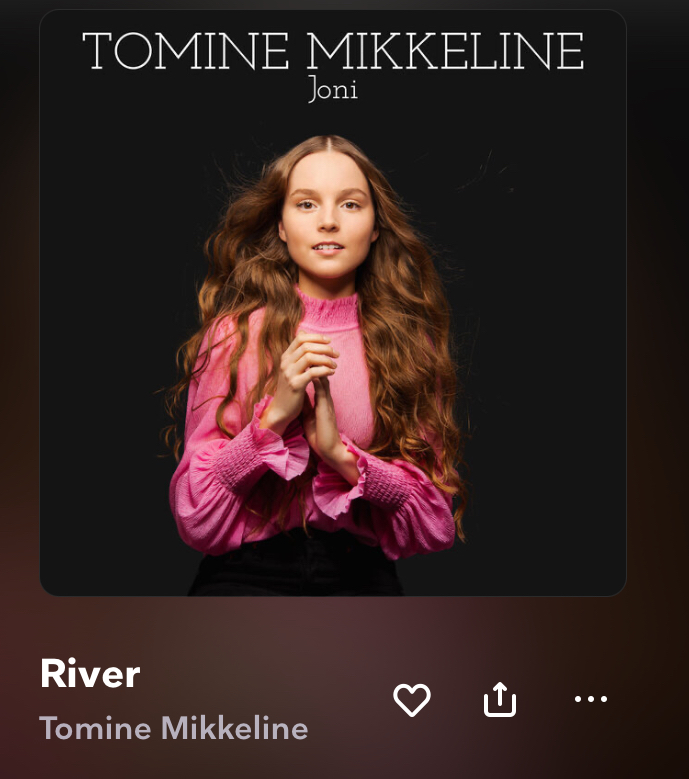The height and width of the screenshot is (779, 689).
Task: Share the River track
Action: [500, 700]
